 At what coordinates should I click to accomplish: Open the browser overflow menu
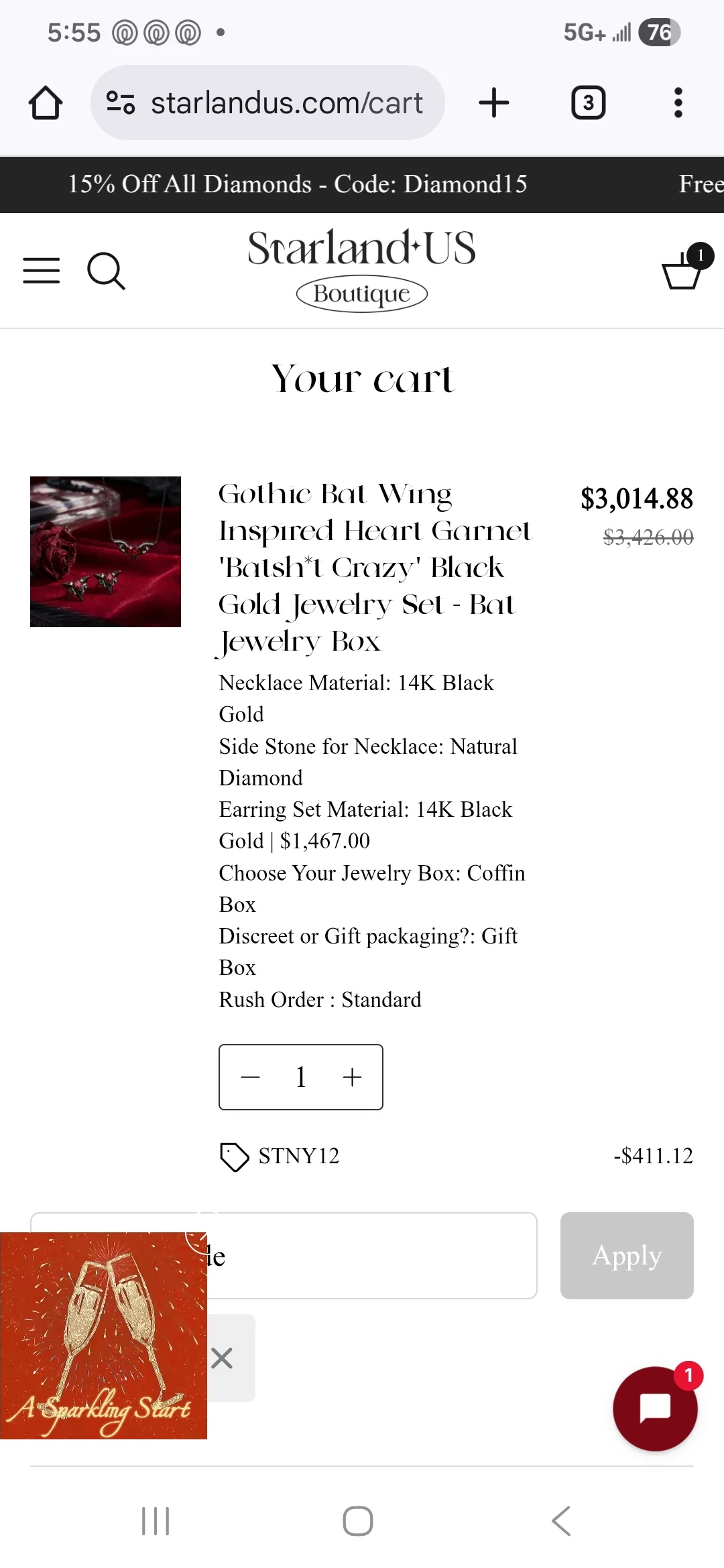[x=678, y=103]
